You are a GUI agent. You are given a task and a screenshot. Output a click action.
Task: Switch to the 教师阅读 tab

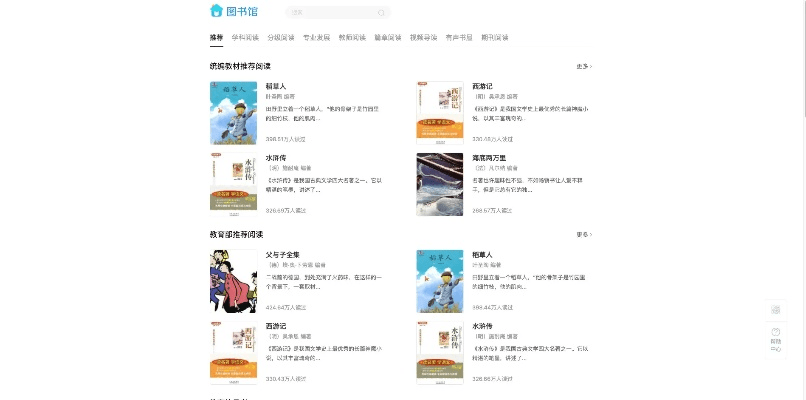(351, 37)
